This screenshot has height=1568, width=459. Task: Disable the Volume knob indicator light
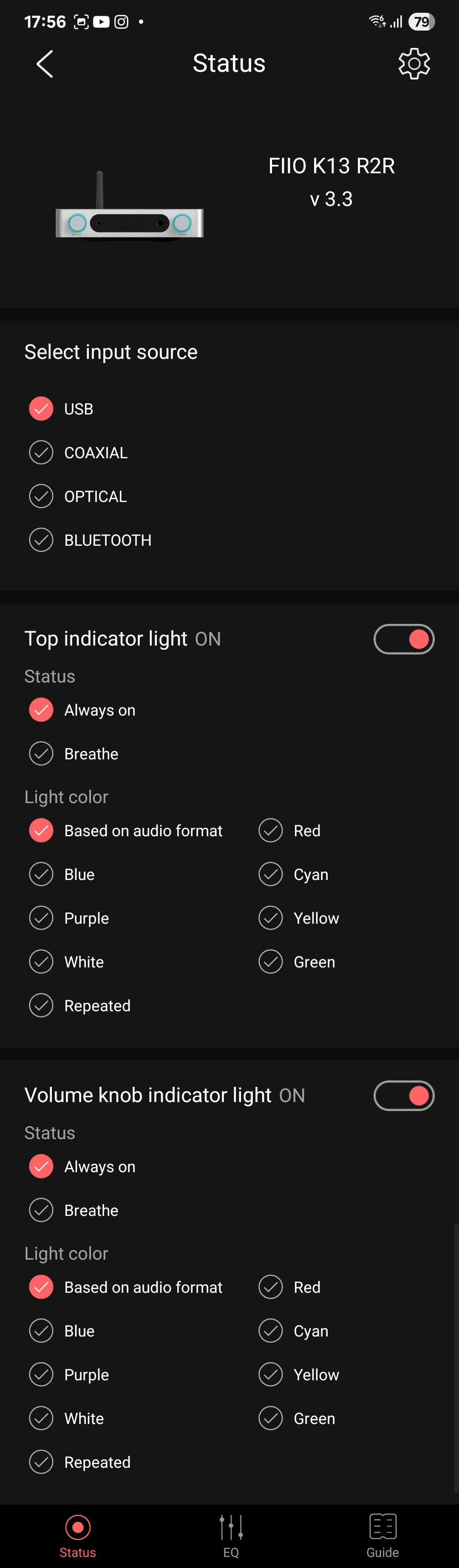(x=404, y=1096)
